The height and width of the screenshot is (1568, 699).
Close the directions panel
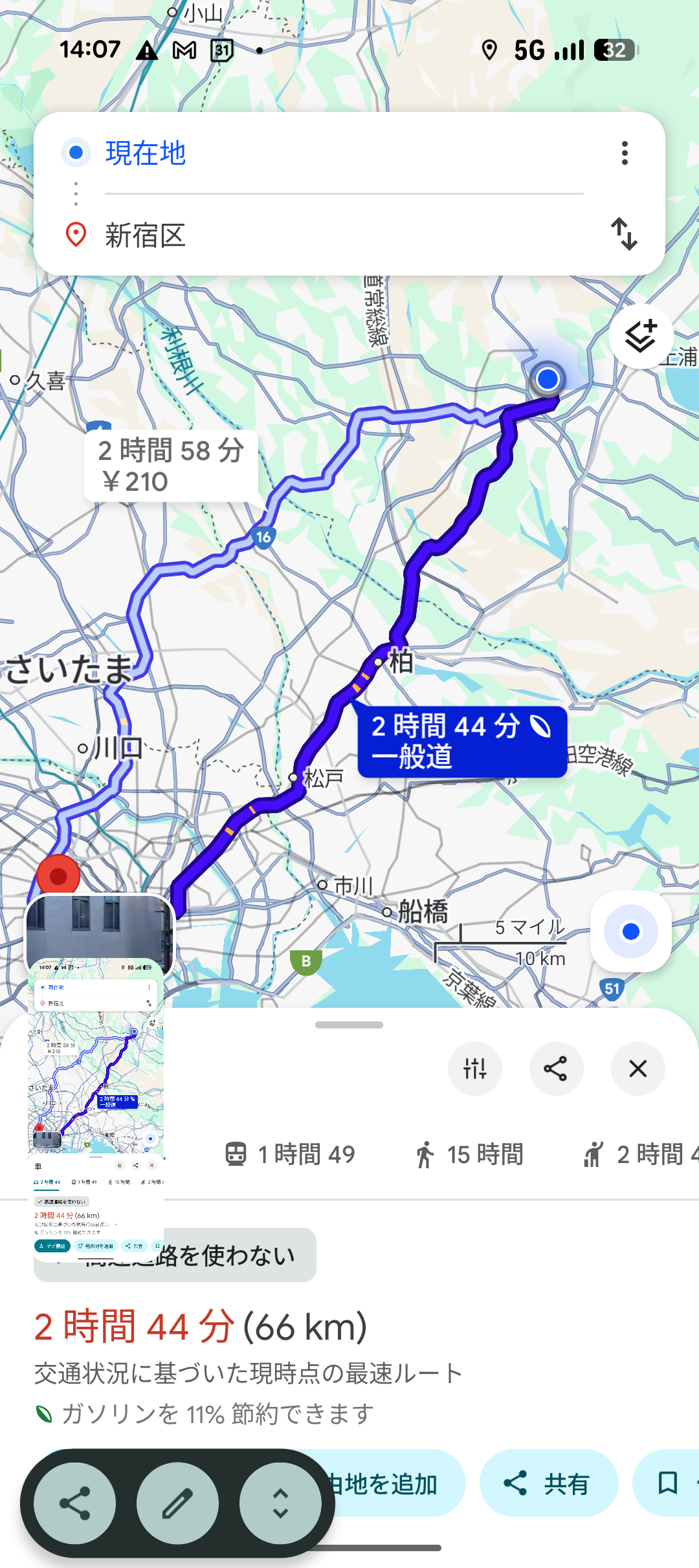pyautogui.click(x=638, y=1069)
